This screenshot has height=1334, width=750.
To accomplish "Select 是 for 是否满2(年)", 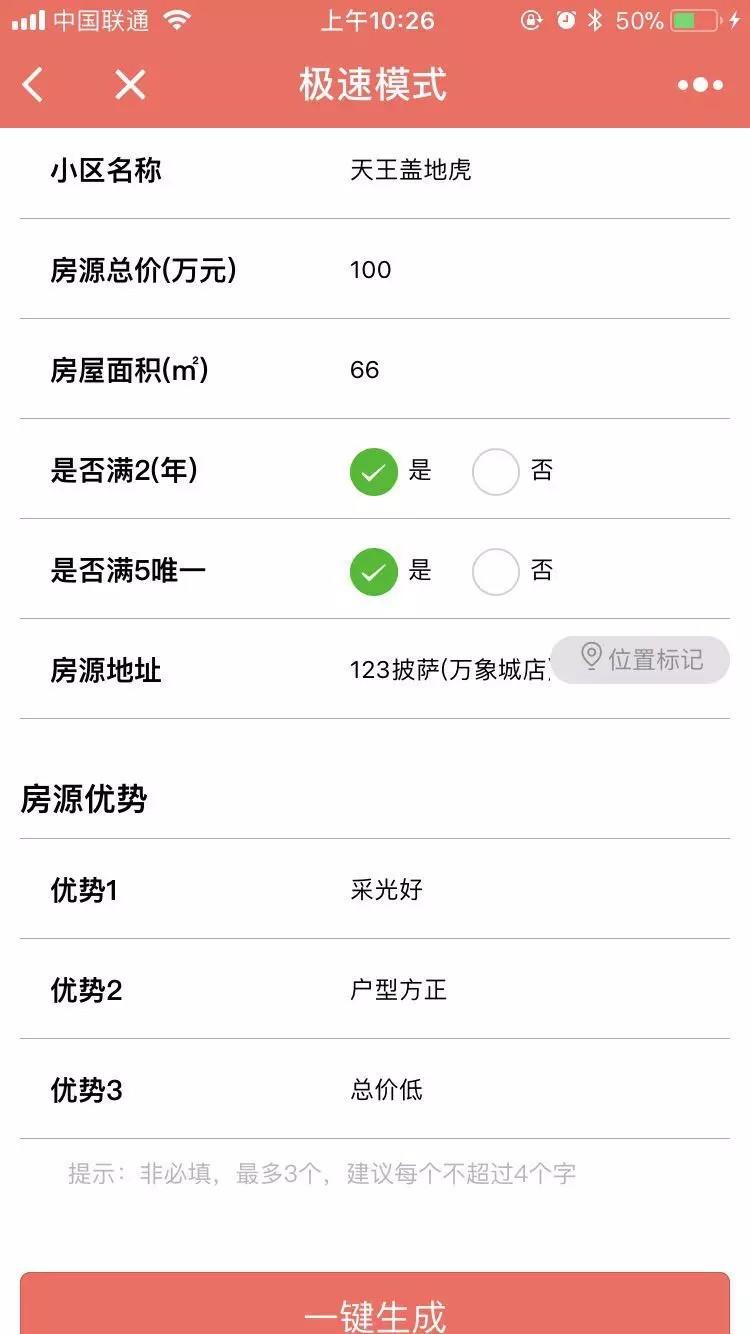I will [x=374, y=471].
